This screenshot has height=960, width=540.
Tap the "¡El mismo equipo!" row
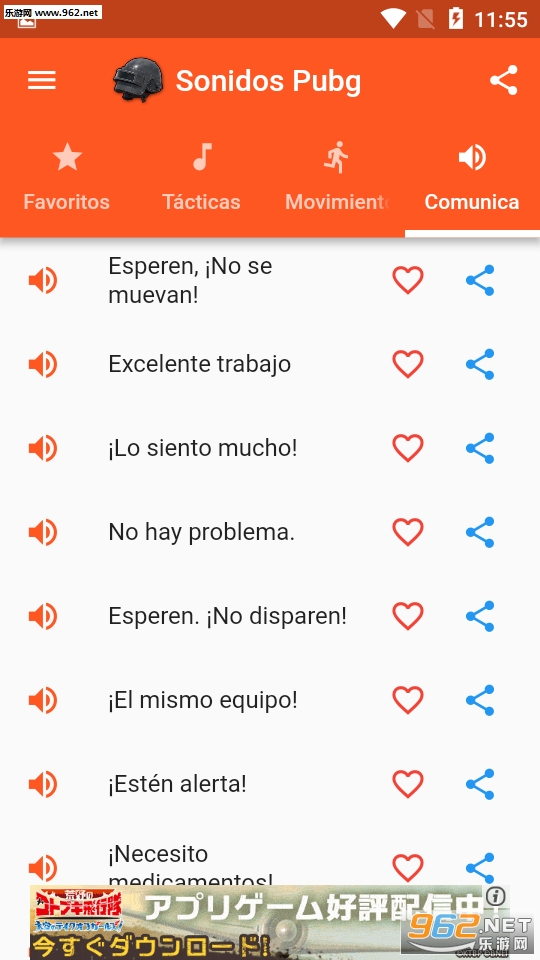pos(270,700)
